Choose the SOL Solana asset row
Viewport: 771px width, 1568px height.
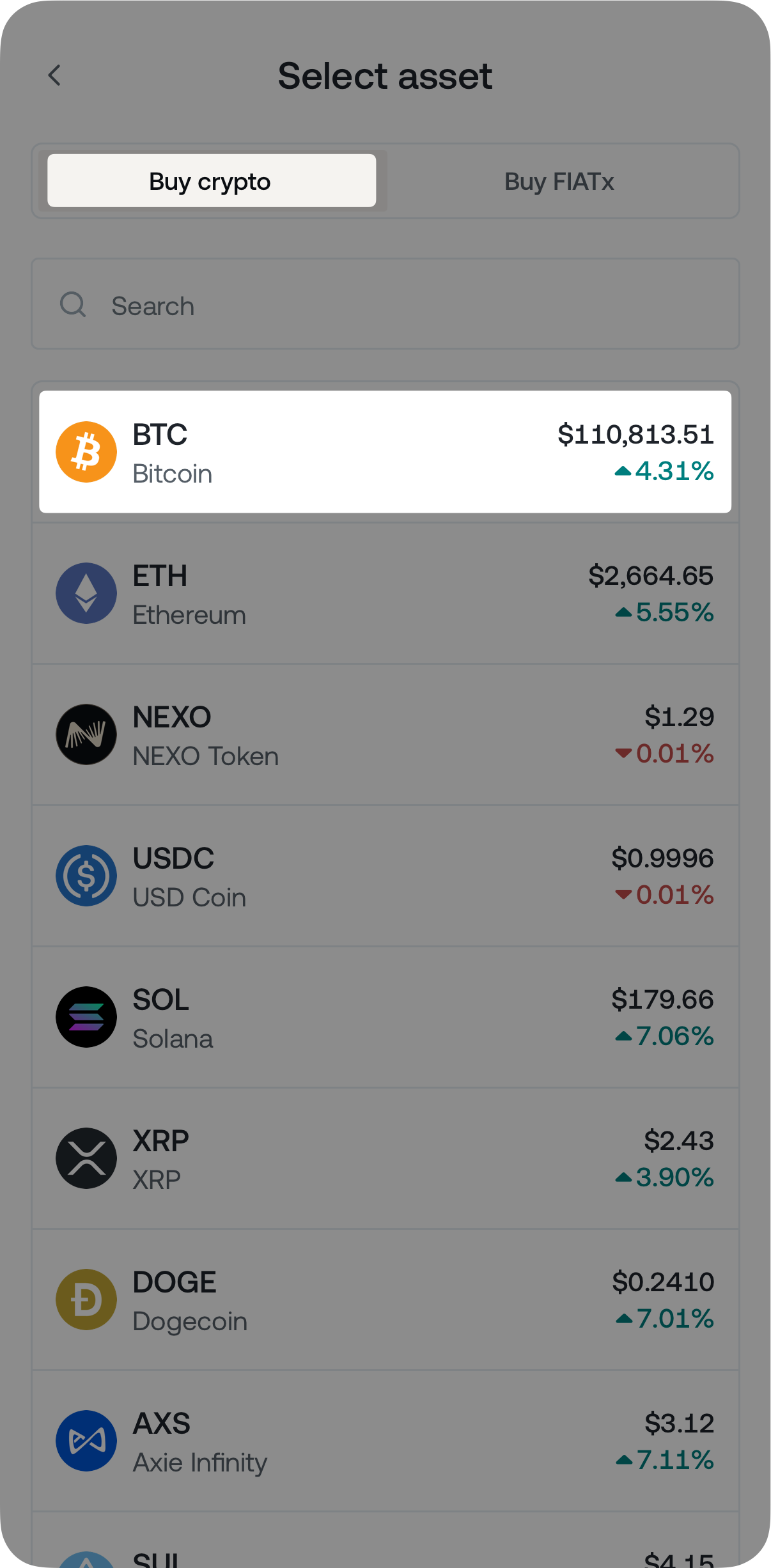point(385,1017)
